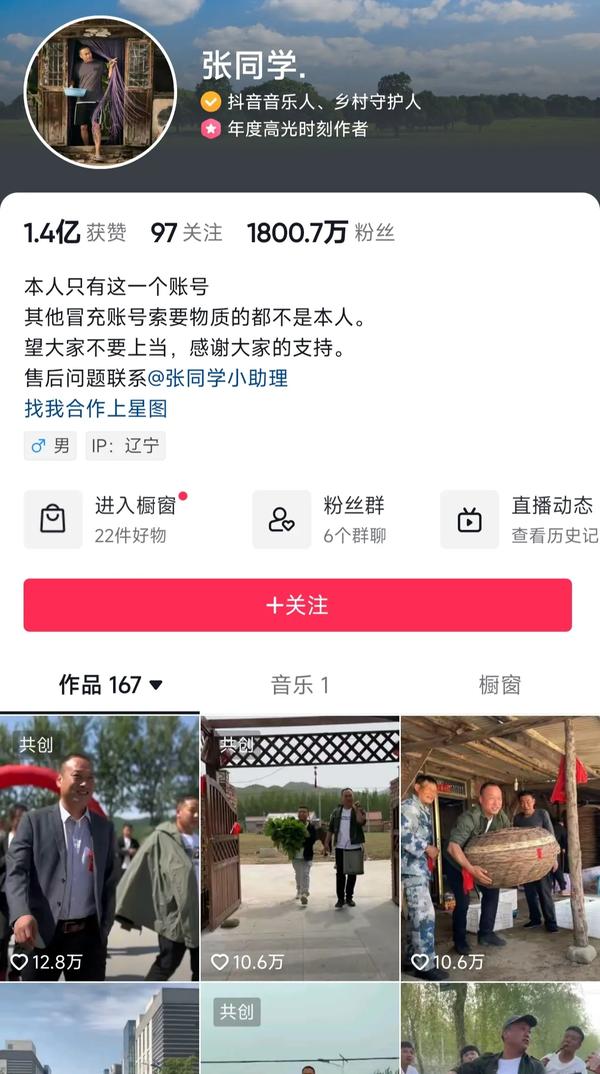Switch to the 橱窗 tab
Image resolution: width=600 pixels, height=1074 pixels.
click(499, 685)
